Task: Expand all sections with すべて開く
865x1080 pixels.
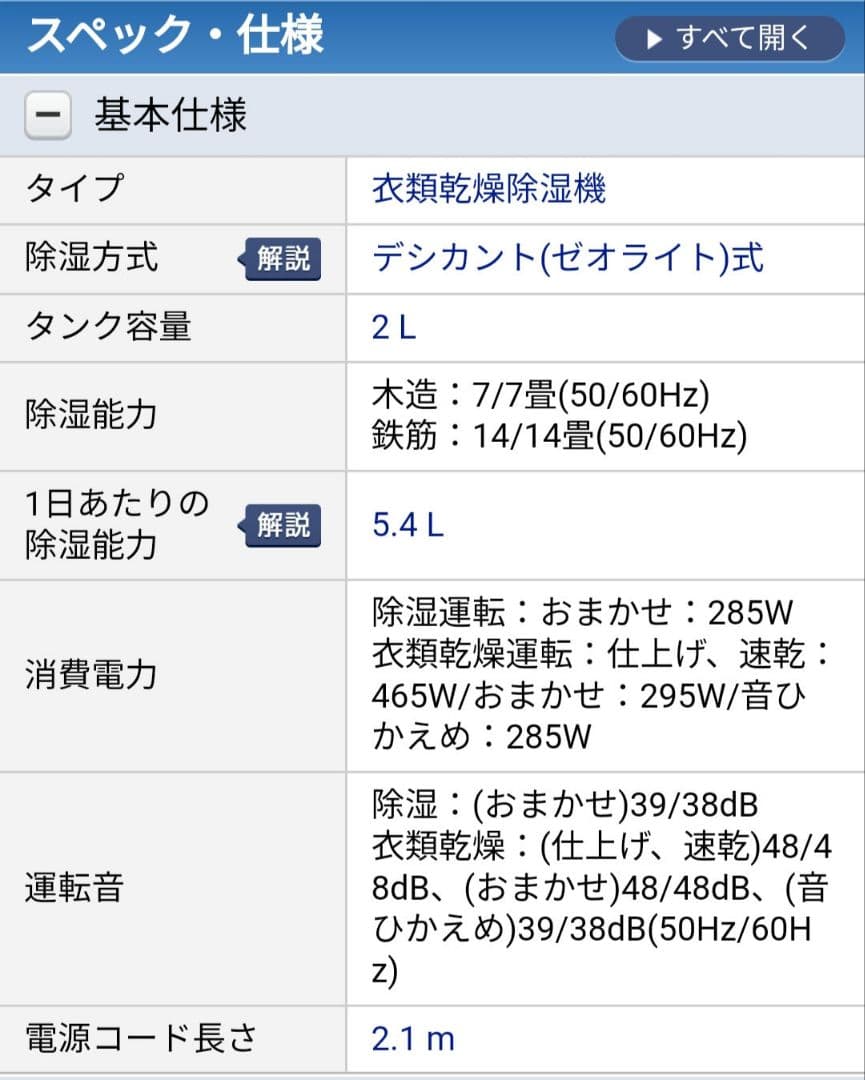Action: (x=730, y=39)
